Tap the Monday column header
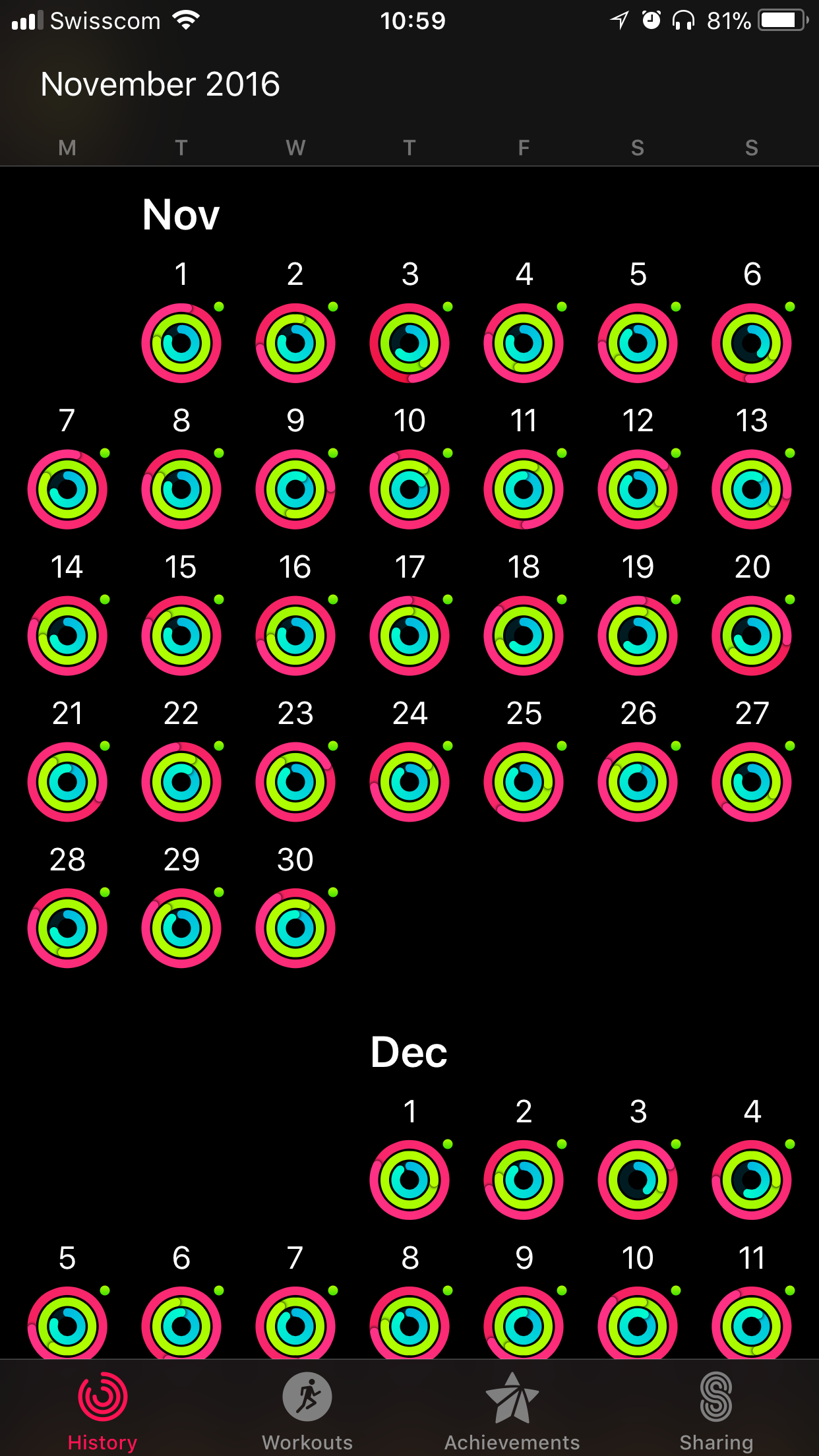Viewport: 819px width, 1456px height. point(67,148)
